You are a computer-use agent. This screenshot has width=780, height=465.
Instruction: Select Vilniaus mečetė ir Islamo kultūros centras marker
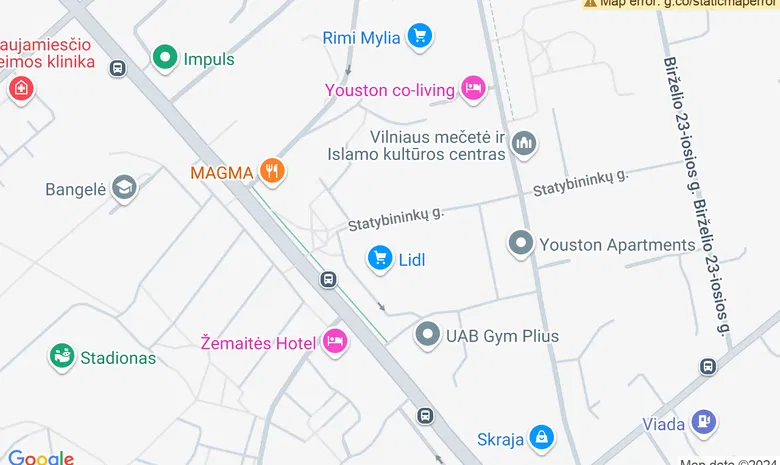click(x=524, y=145)
